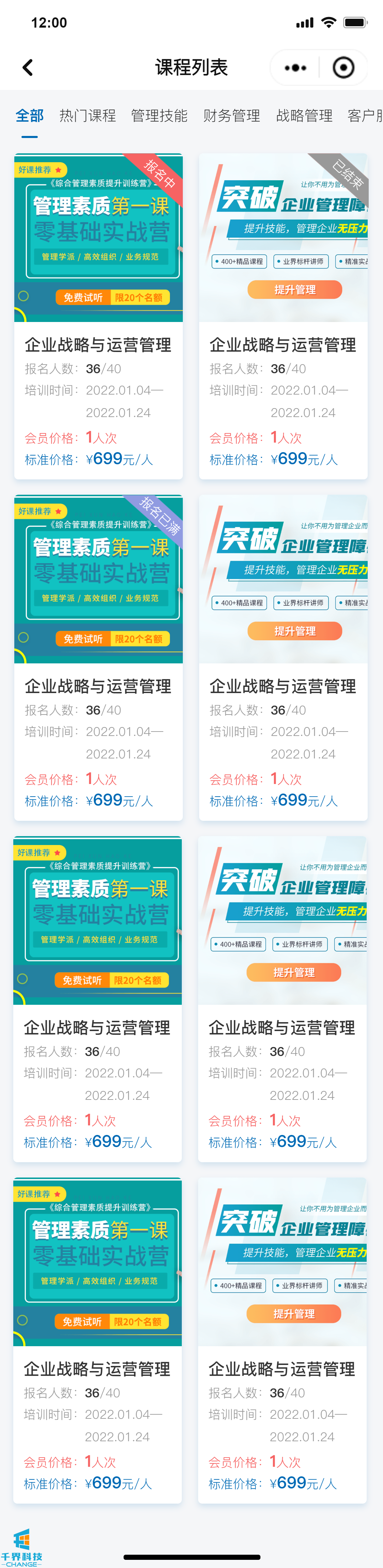Open the course card with the 报名中 ribbon
Viewport: 383px width, 1568px height.
[98, 317]
